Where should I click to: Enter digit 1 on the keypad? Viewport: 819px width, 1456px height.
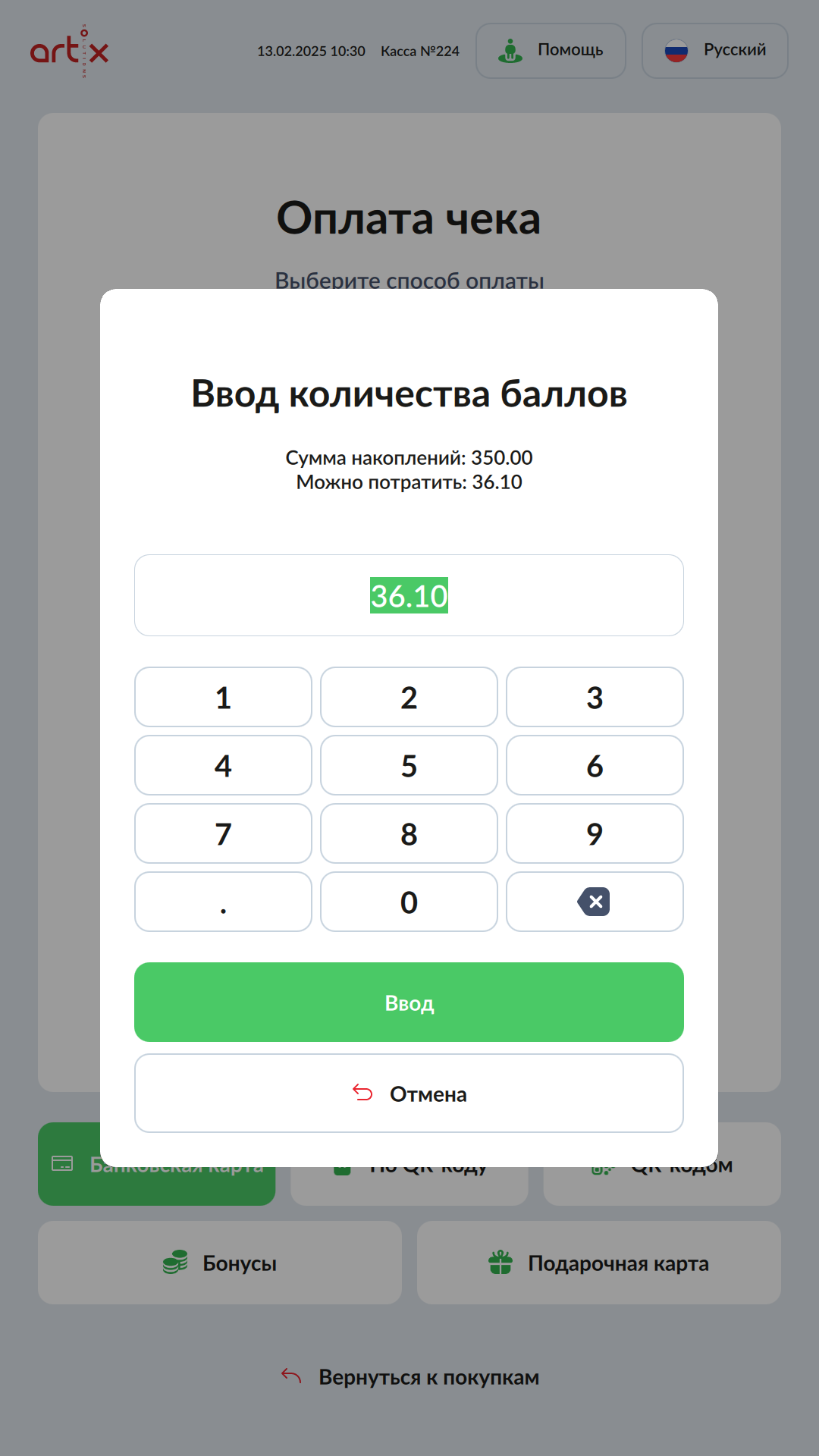click(223, 697)
